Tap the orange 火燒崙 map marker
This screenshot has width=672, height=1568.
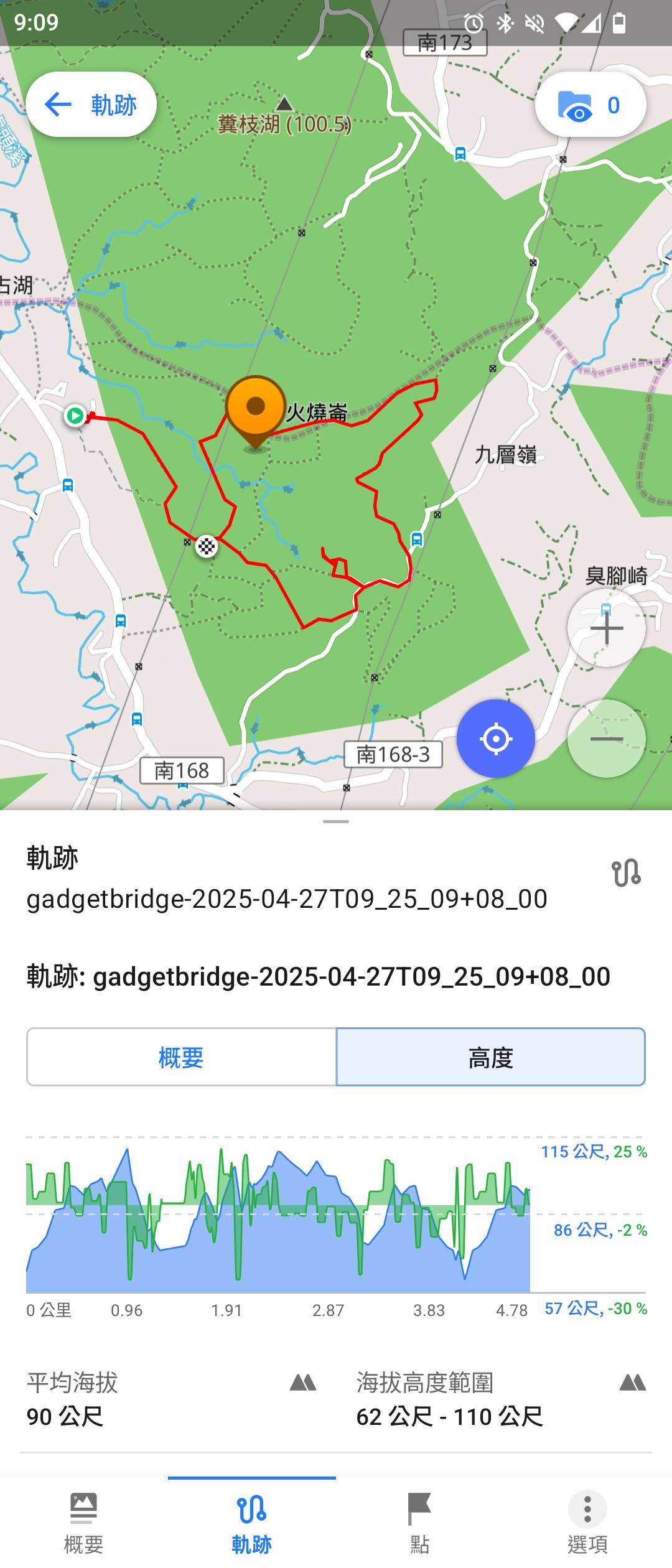pyautogui.click(x=256, y=408)
